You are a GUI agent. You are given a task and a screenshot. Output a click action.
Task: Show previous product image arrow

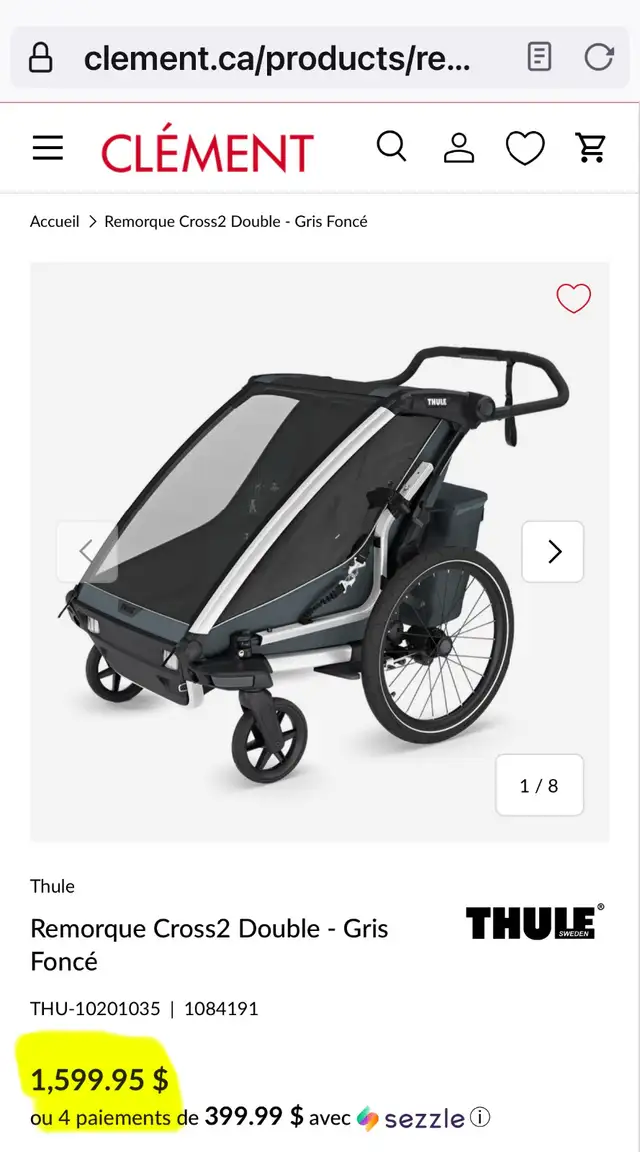pyautogui.click(x=87, y=552)
